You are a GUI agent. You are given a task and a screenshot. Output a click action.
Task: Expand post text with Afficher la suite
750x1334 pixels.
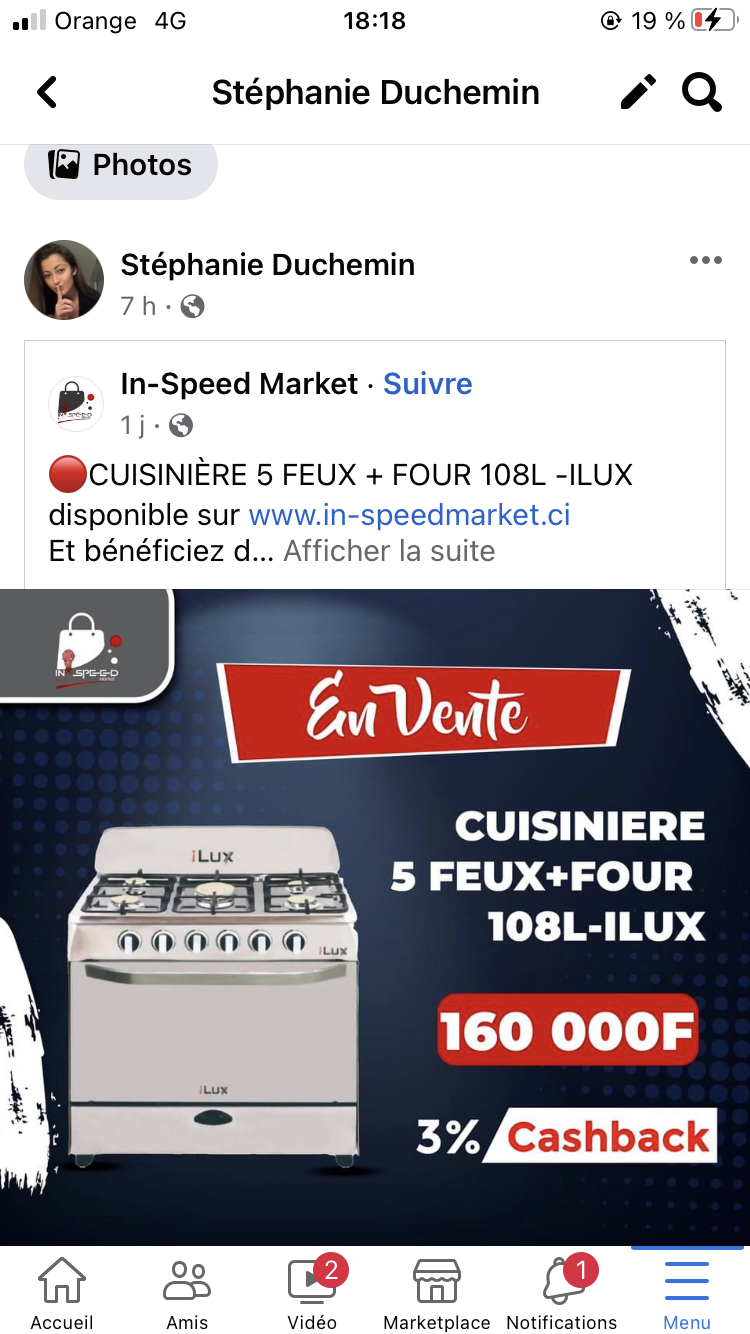tap(389, 551)
